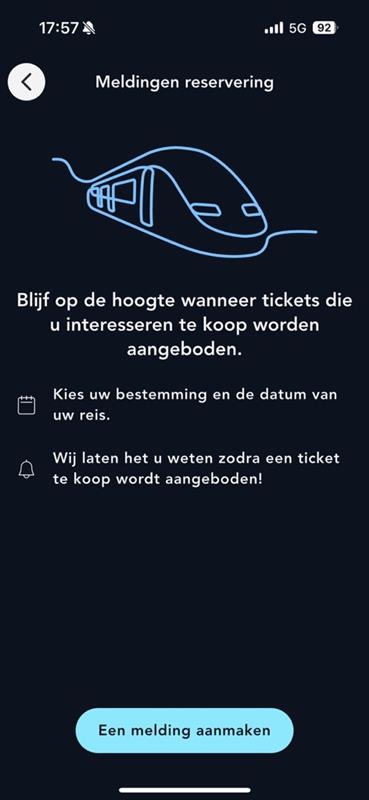369x800 pixels.
Task: Tap 'Een melding aanmaken' button
Action: click(184, 730)
